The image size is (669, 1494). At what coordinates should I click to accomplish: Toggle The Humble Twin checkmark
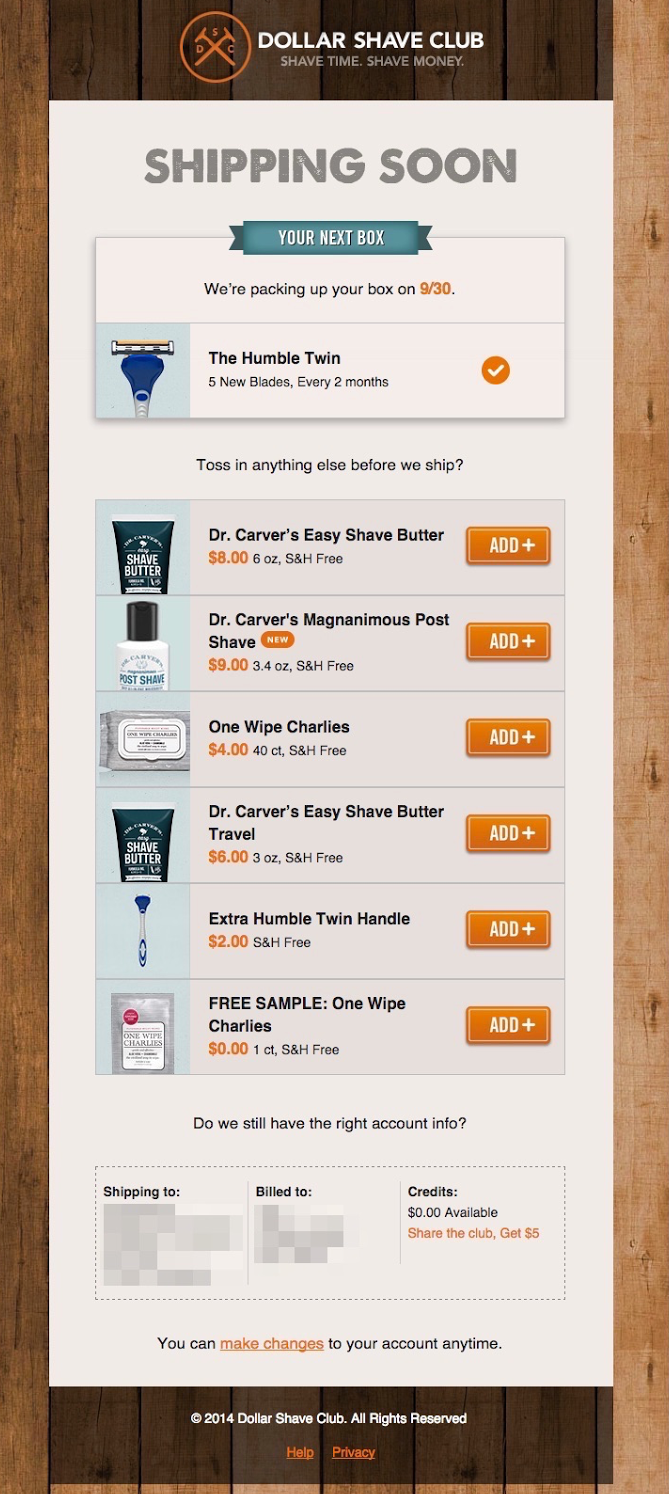click(x=496, y=371)
